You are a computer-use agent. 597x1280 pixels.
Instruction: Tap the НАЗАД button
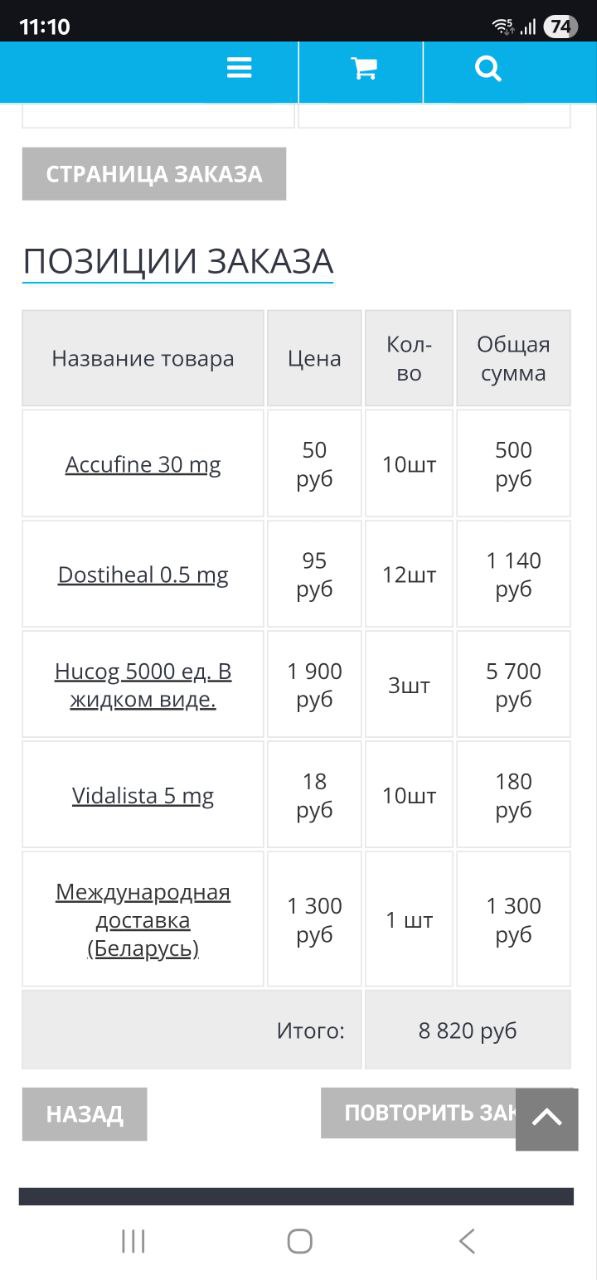(85, 1114)
